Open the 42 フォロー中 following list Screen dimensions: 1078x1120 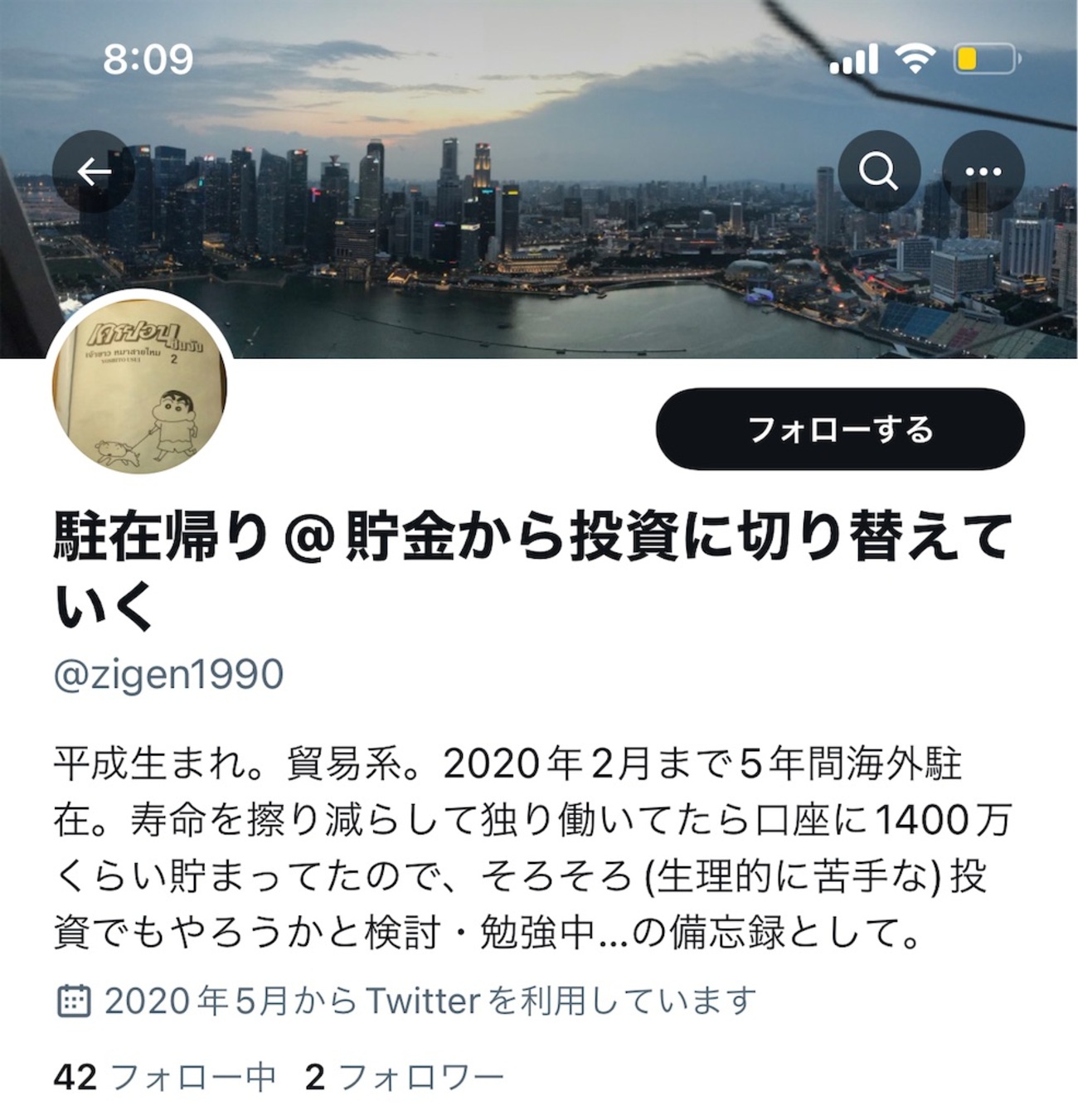[163, 1077]
